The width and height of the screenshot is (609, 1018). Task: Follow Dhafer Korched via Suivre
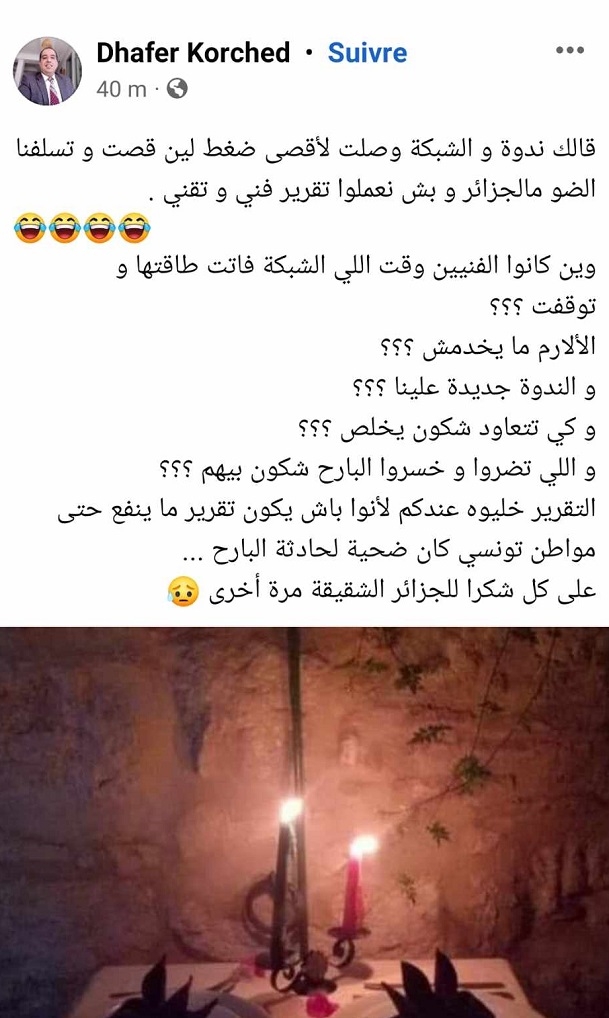point(367,53)
